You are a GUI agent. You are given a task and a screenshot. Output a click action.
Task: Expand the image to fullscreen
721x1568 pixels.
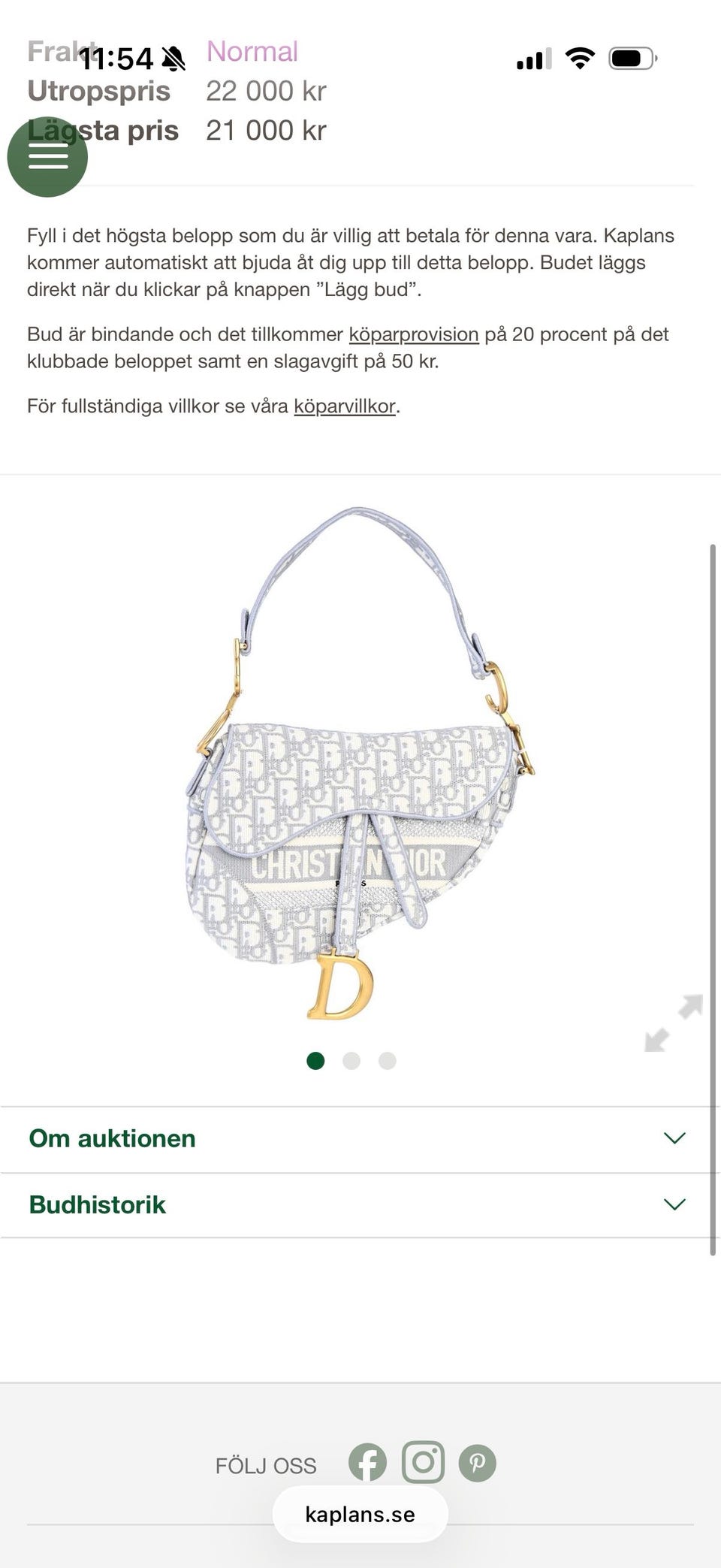point(674,1023)
